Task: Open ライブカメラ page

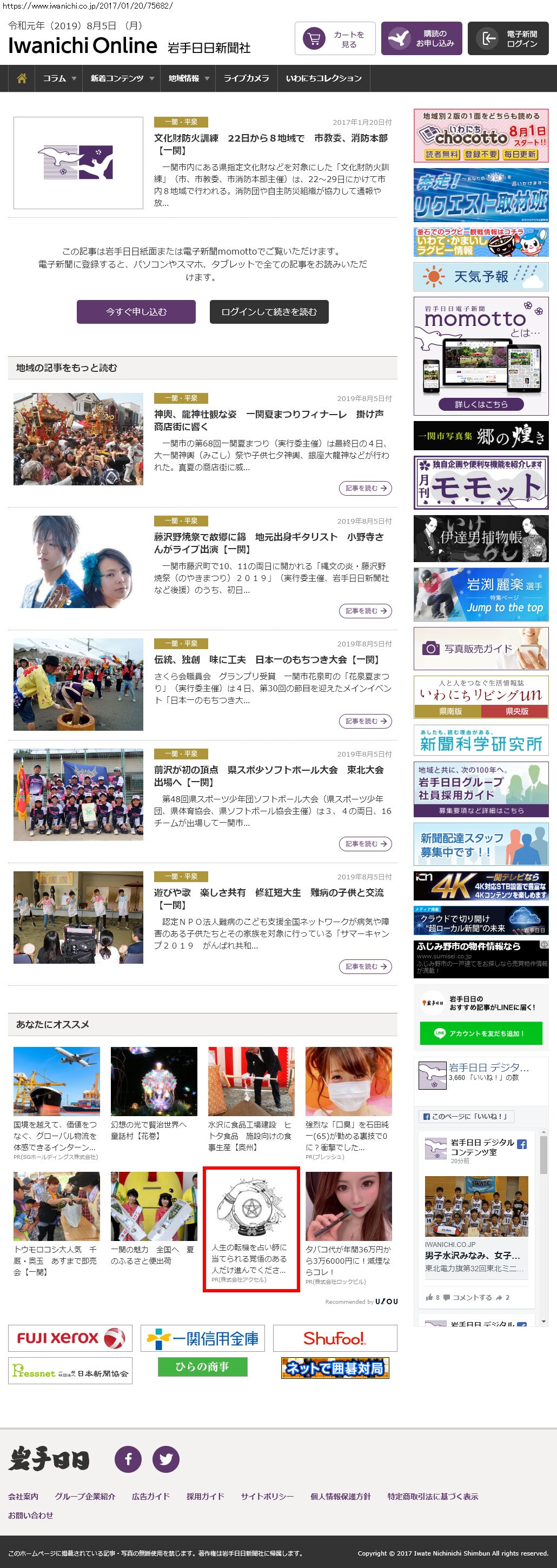Action: coord(246,78)
